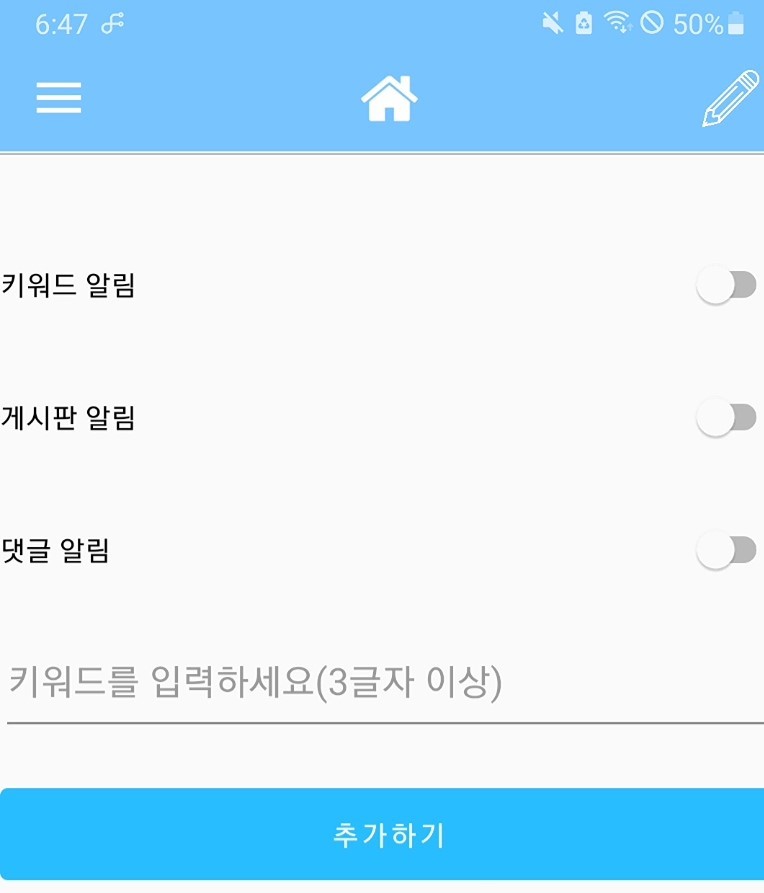Tap the battery saver icon in status bar

(584, 22)
